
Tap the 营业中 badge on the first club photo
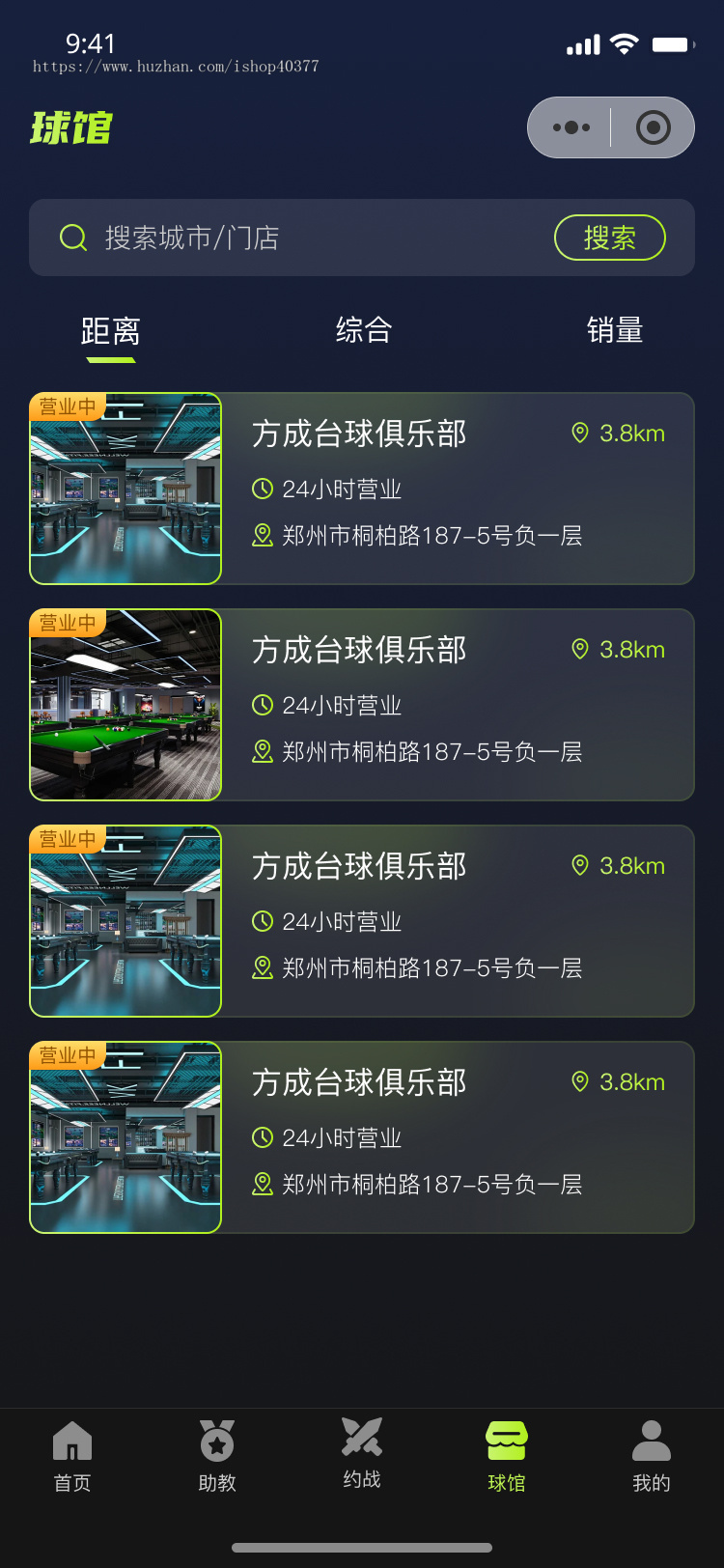click(67, 406)
